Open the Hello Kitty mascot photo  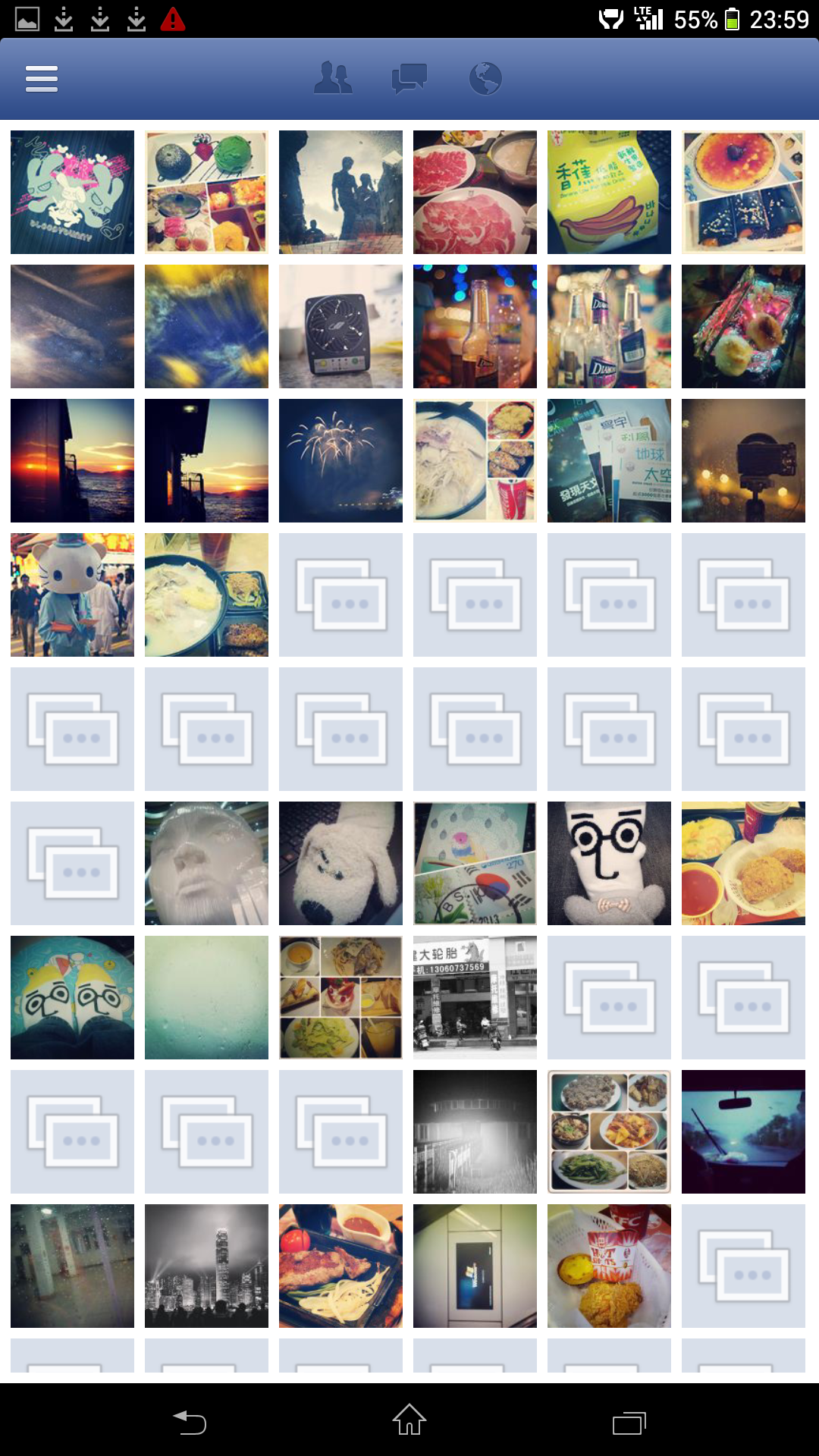pos(72,595)
